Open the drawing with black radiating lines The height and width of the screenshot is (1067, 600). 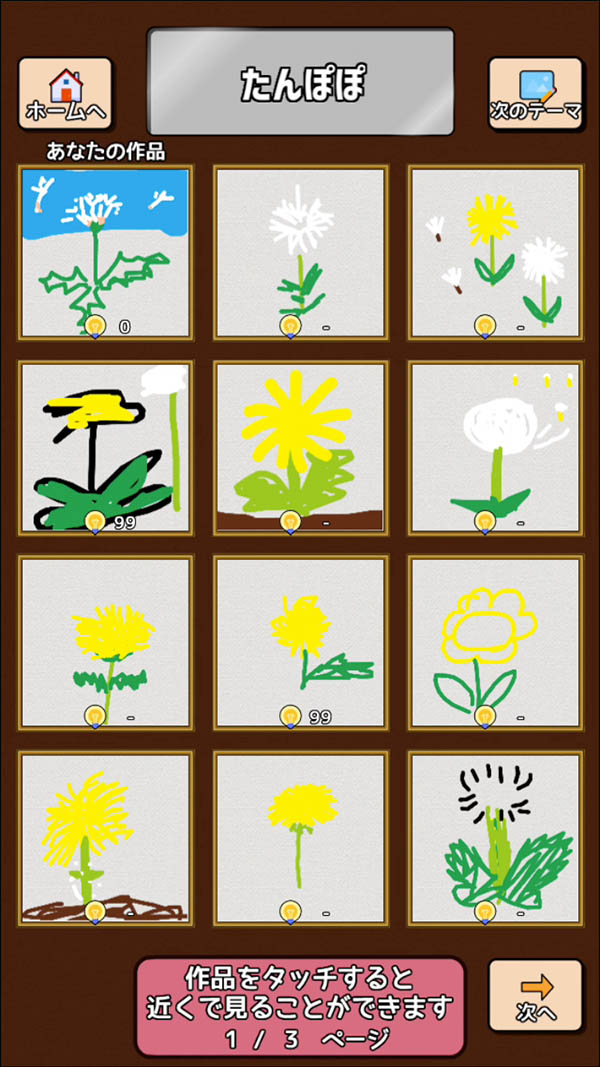coord(495,837)
